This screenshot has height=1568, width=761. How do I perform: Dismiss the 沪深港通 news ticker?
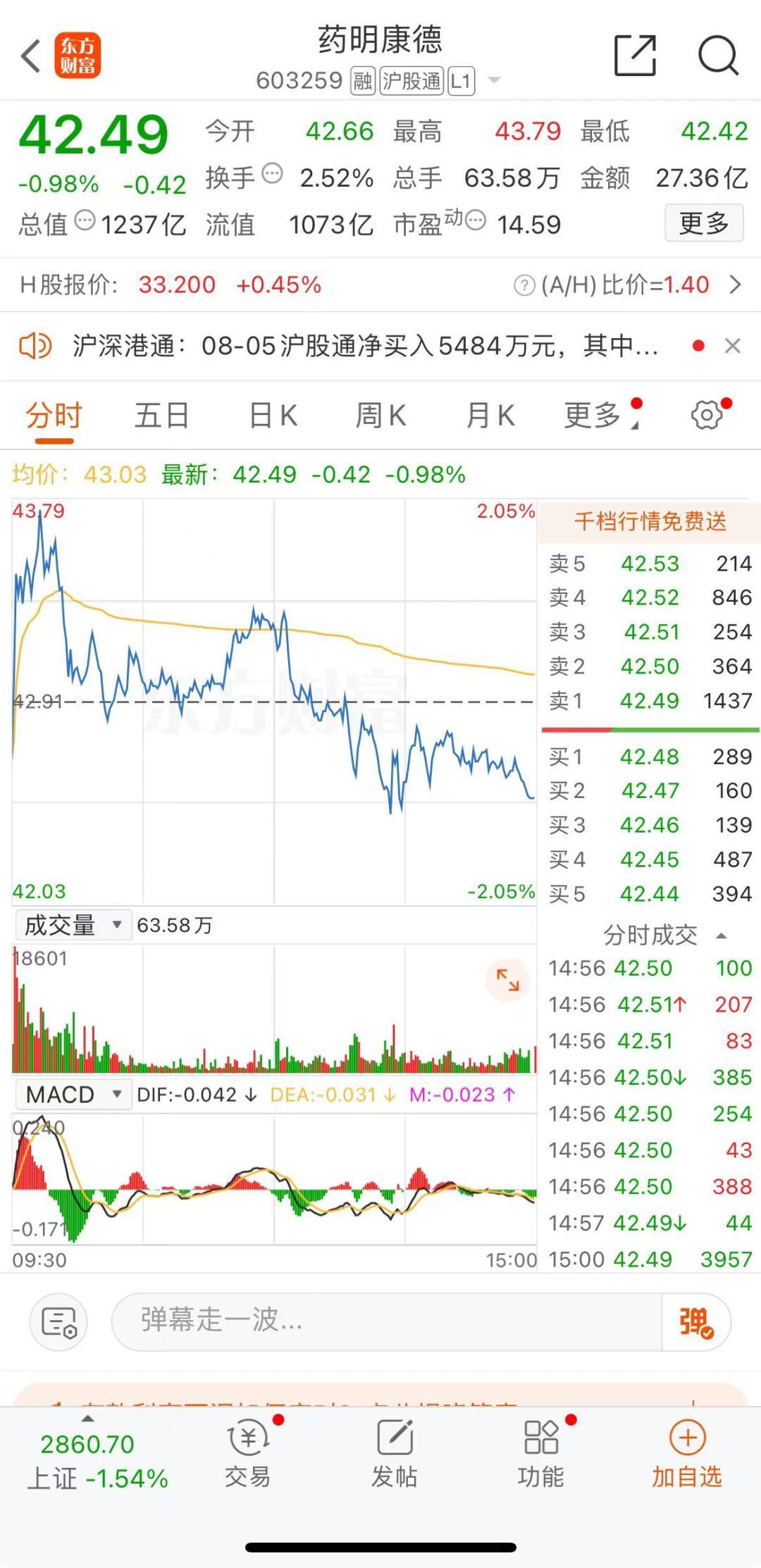(x=733, y=346)
